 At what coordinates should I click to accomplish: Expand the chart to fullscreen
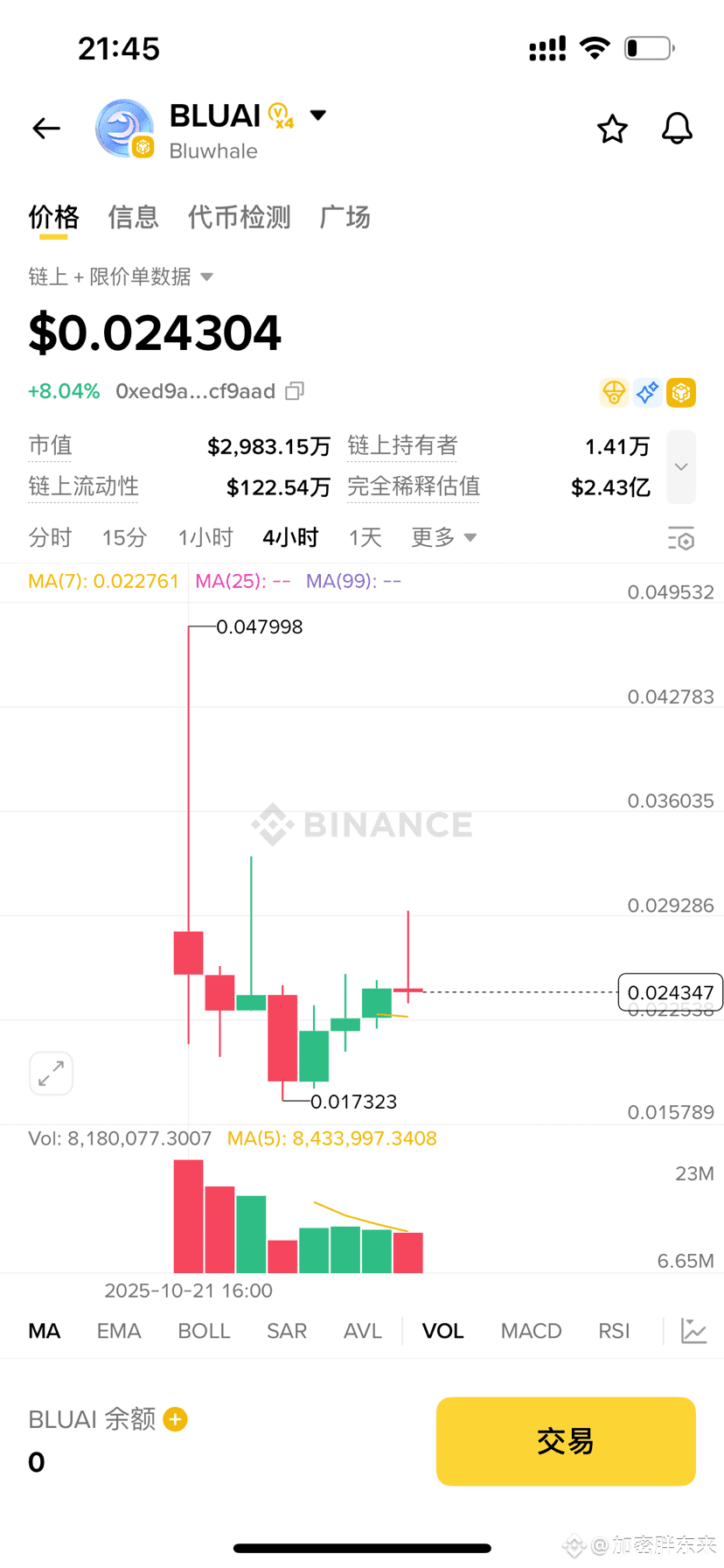coord(51,1073)
